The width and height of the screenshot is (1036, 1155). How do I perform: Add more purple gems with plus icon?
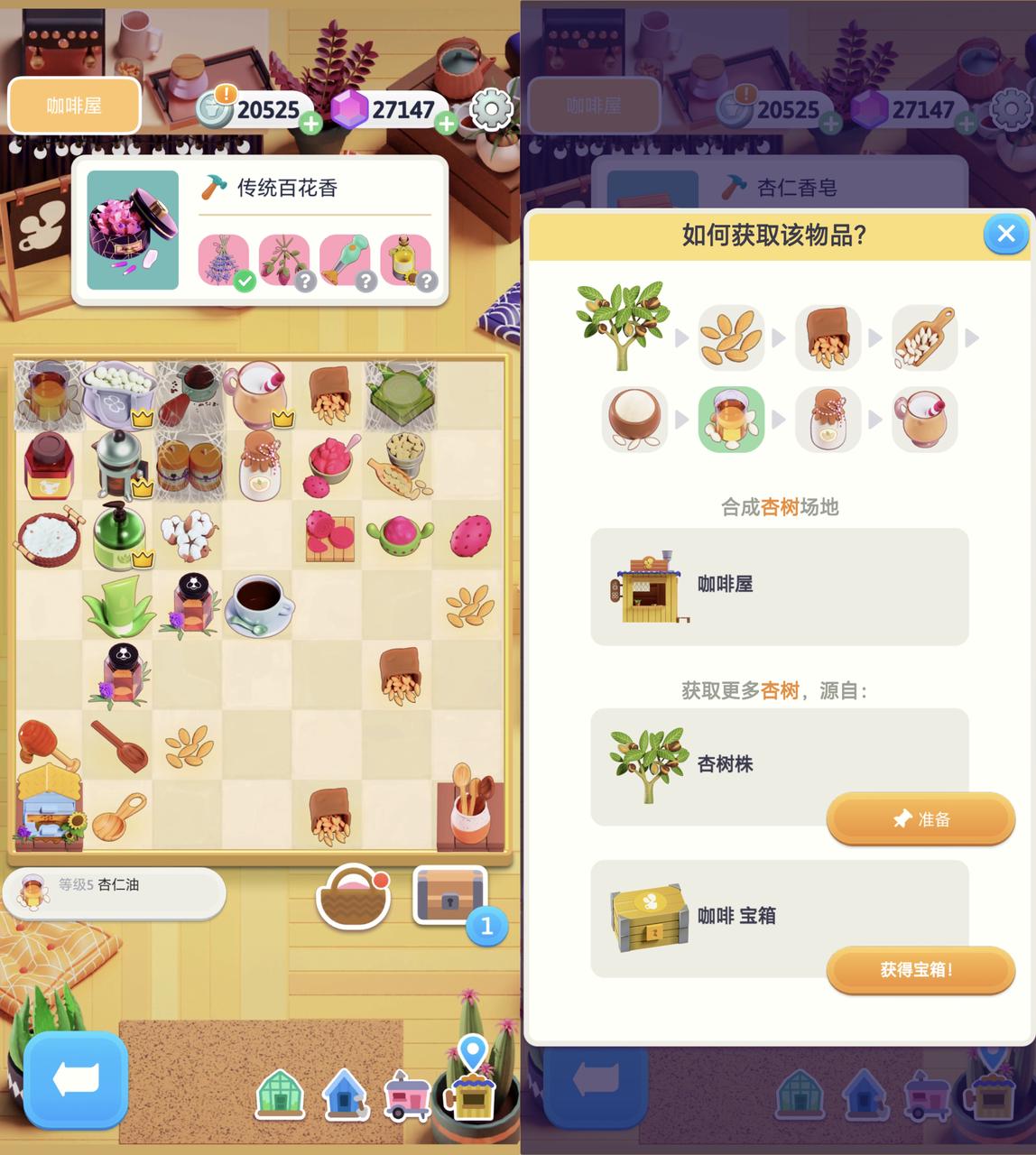point(446,124)
